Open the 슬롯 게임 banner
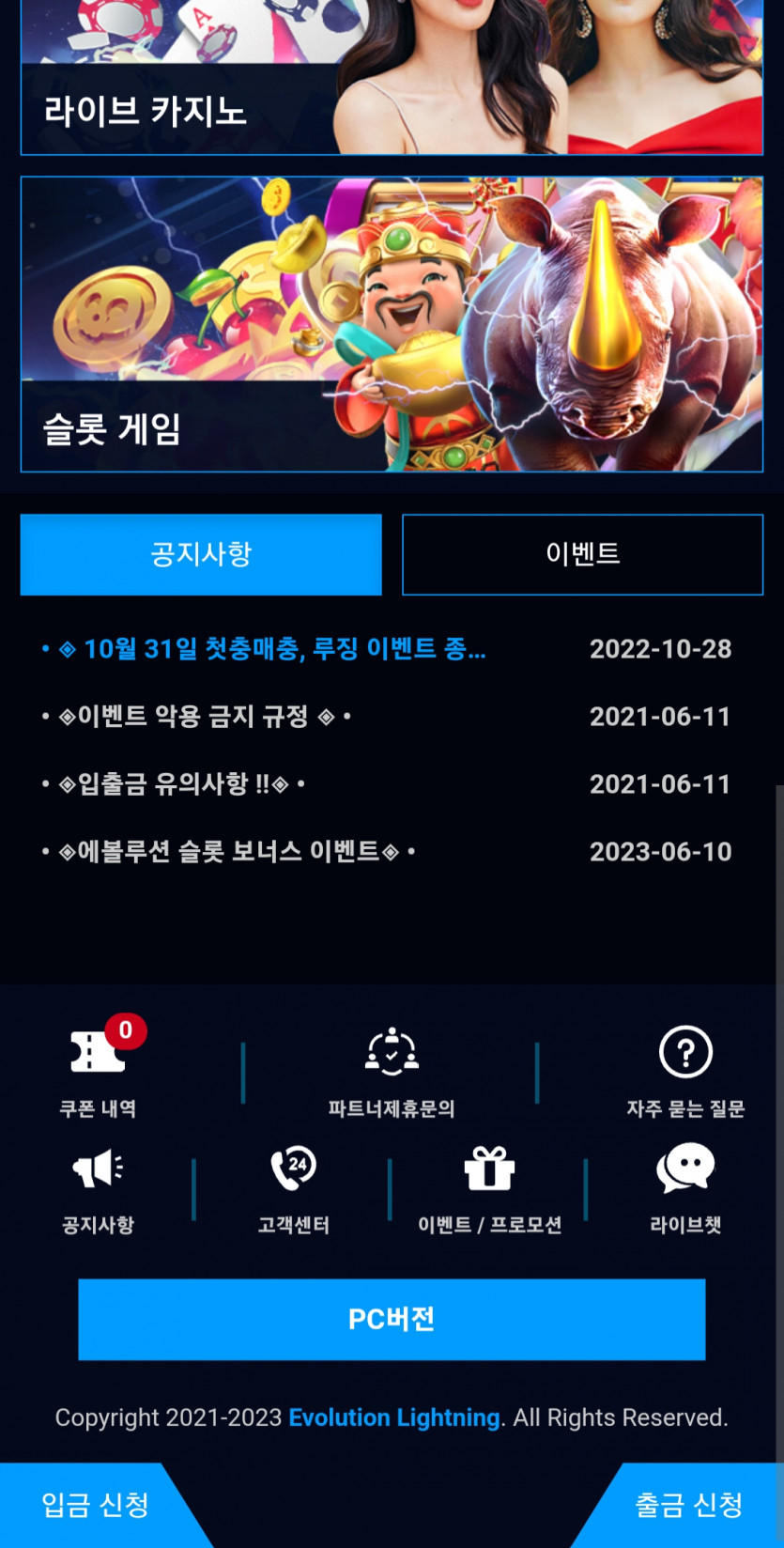The width and height of the screenshot is (784, 1548). click(392, 324)
